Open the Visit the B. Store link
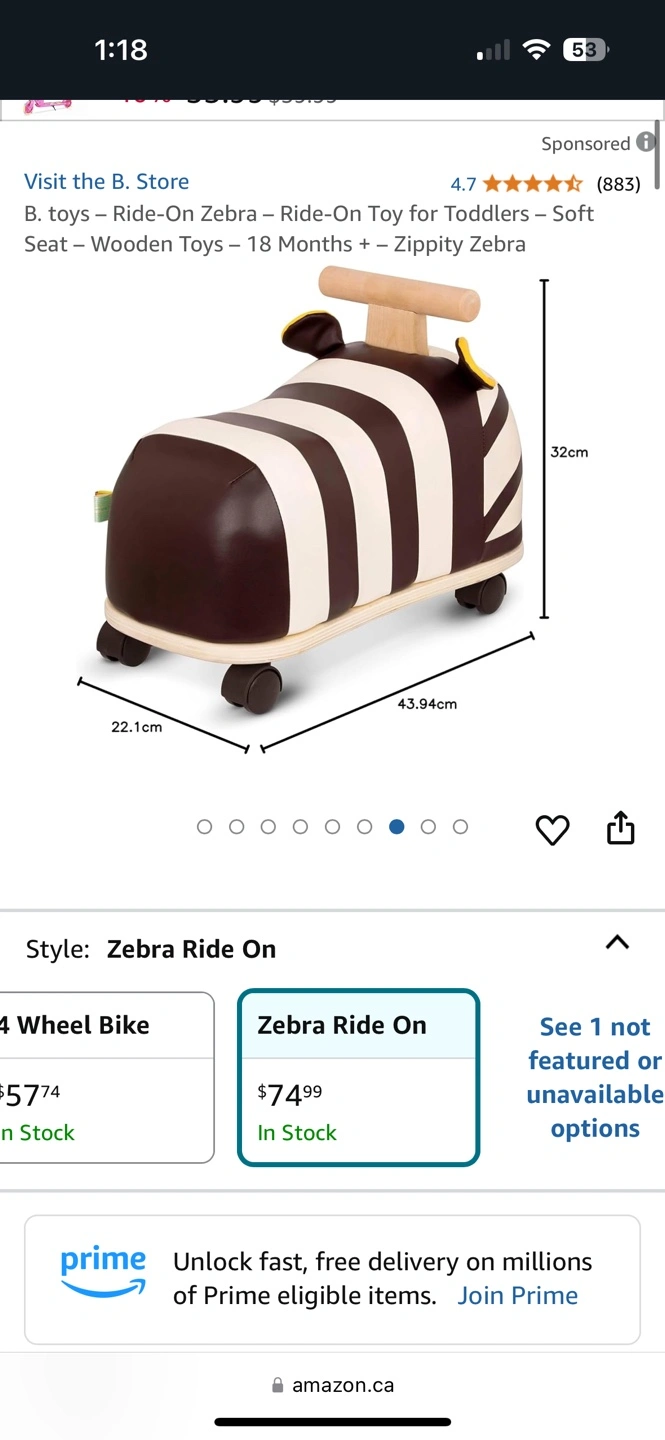The width and height of the screenshot is (665, 1440). pos(107,182)
